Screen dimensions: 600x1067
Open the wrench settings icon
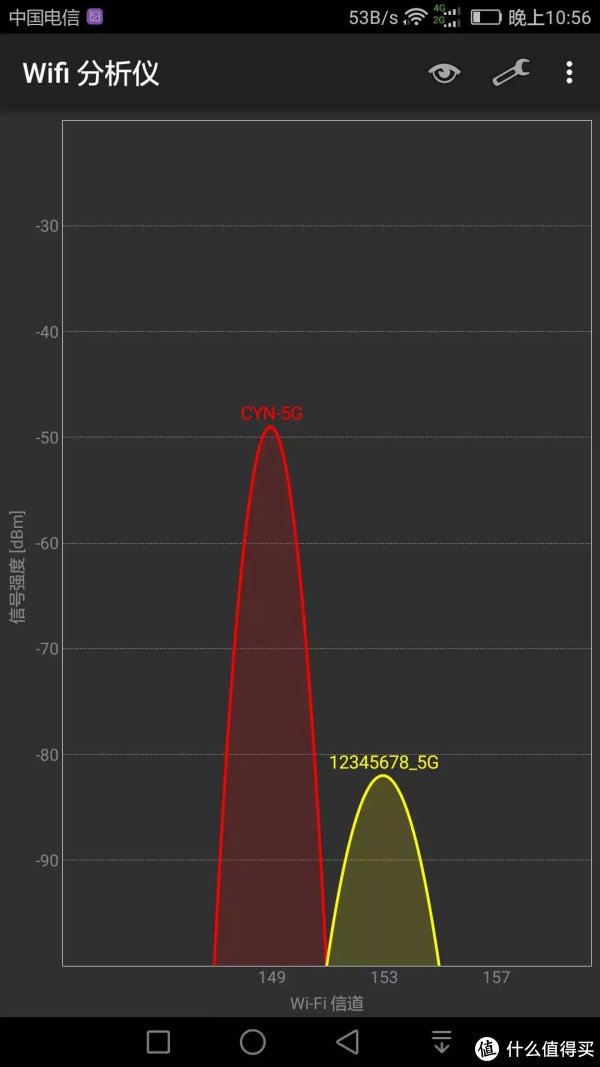(510, 73)
